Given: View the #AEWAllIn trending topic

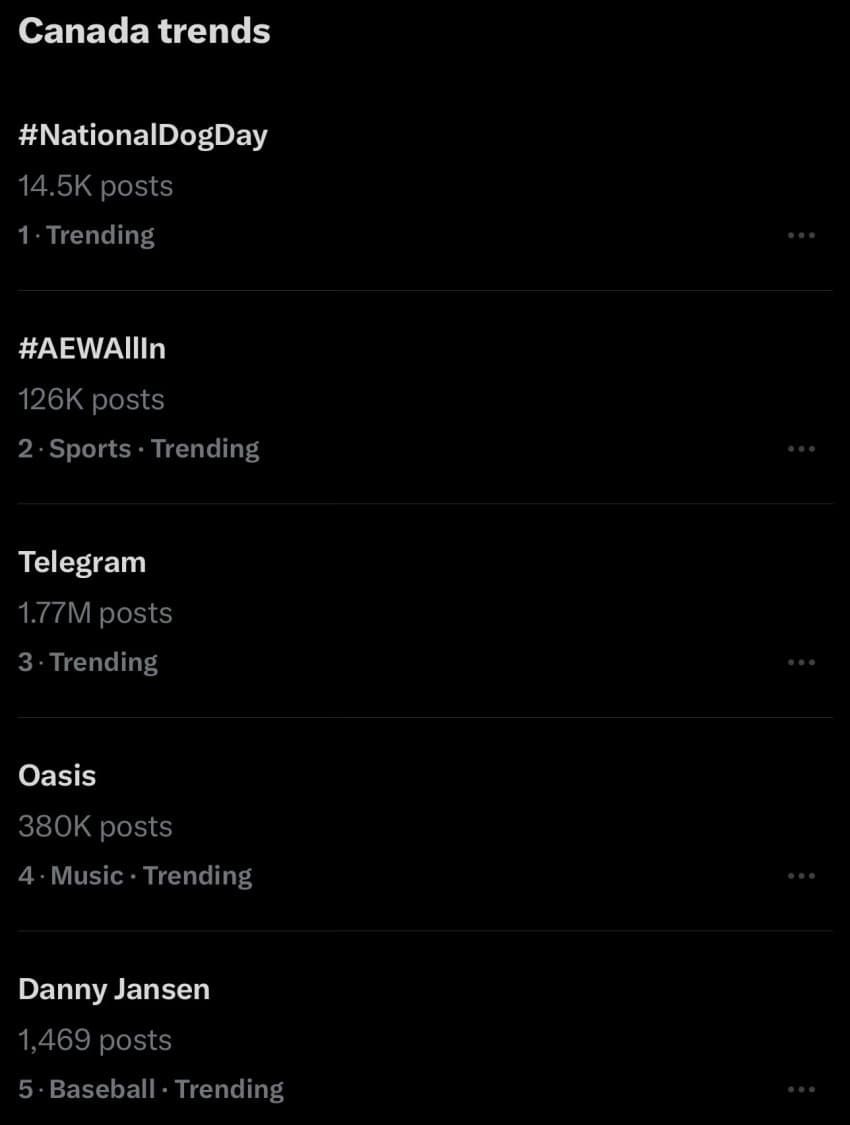Looking at the screenshot, I should click(92, 348).
